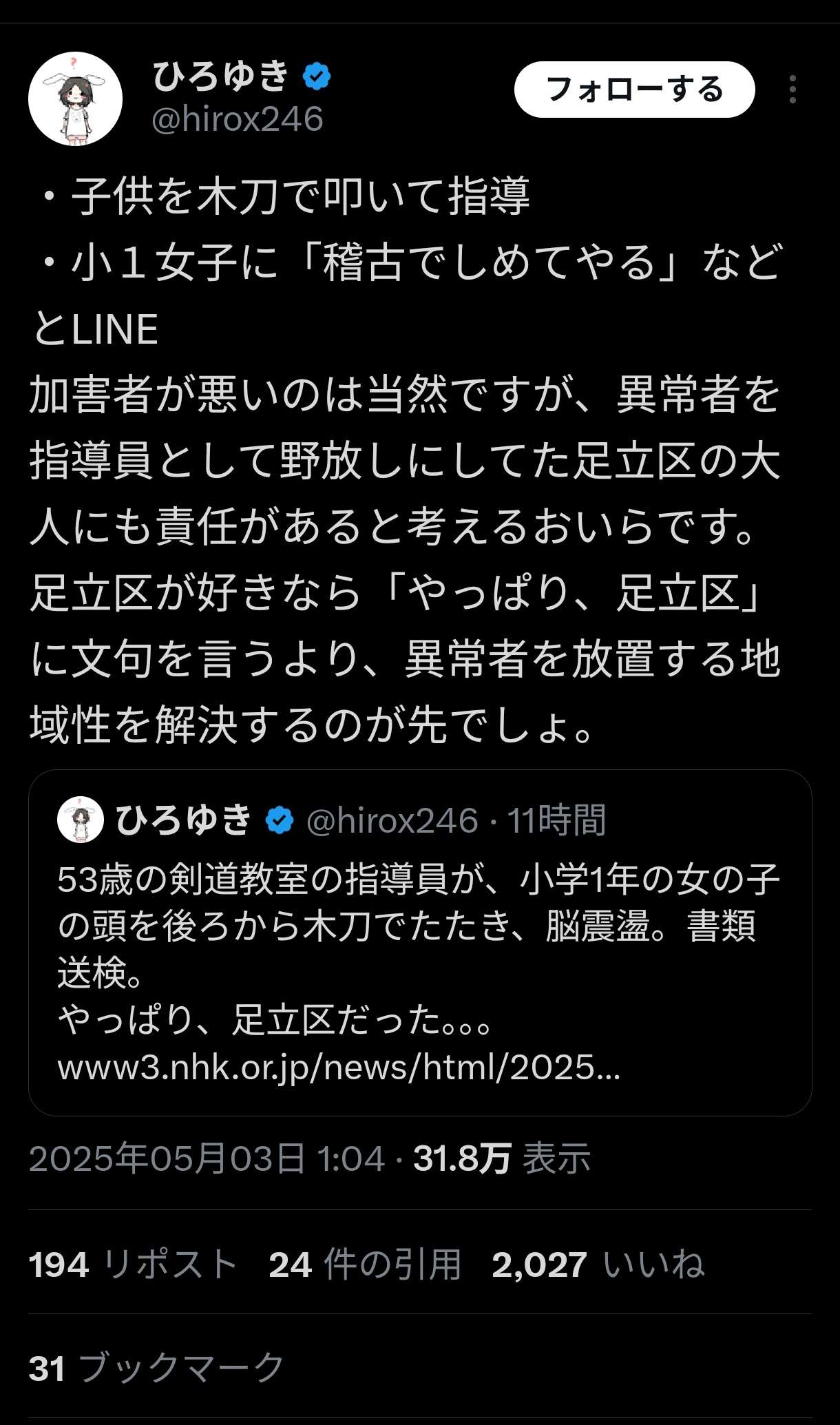View the 24 件の引用 list
The height and width of the screenshot is (1425, 840).
pyautogui.click(x=364, y=1265)
